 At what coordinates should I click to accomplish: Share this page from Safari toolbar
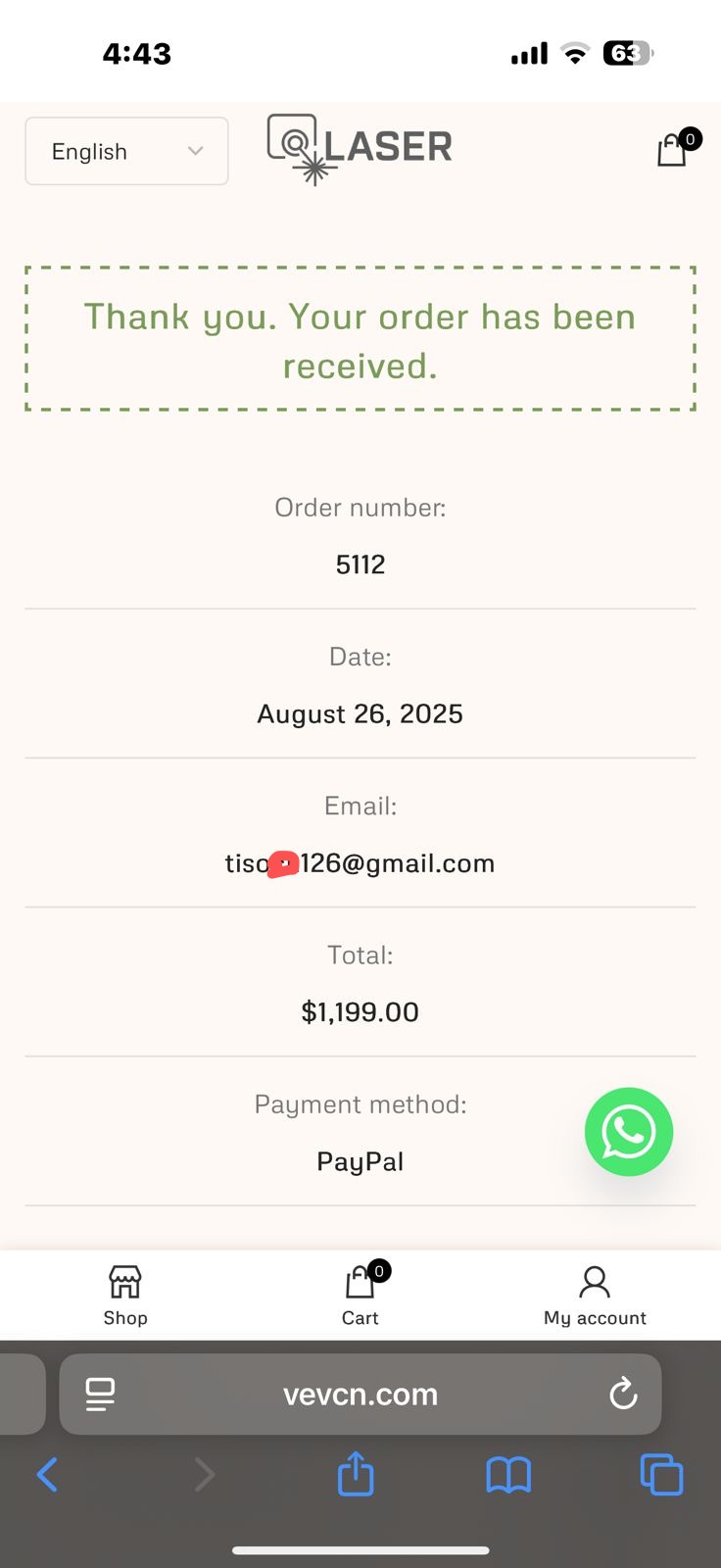coord(356,1474)
